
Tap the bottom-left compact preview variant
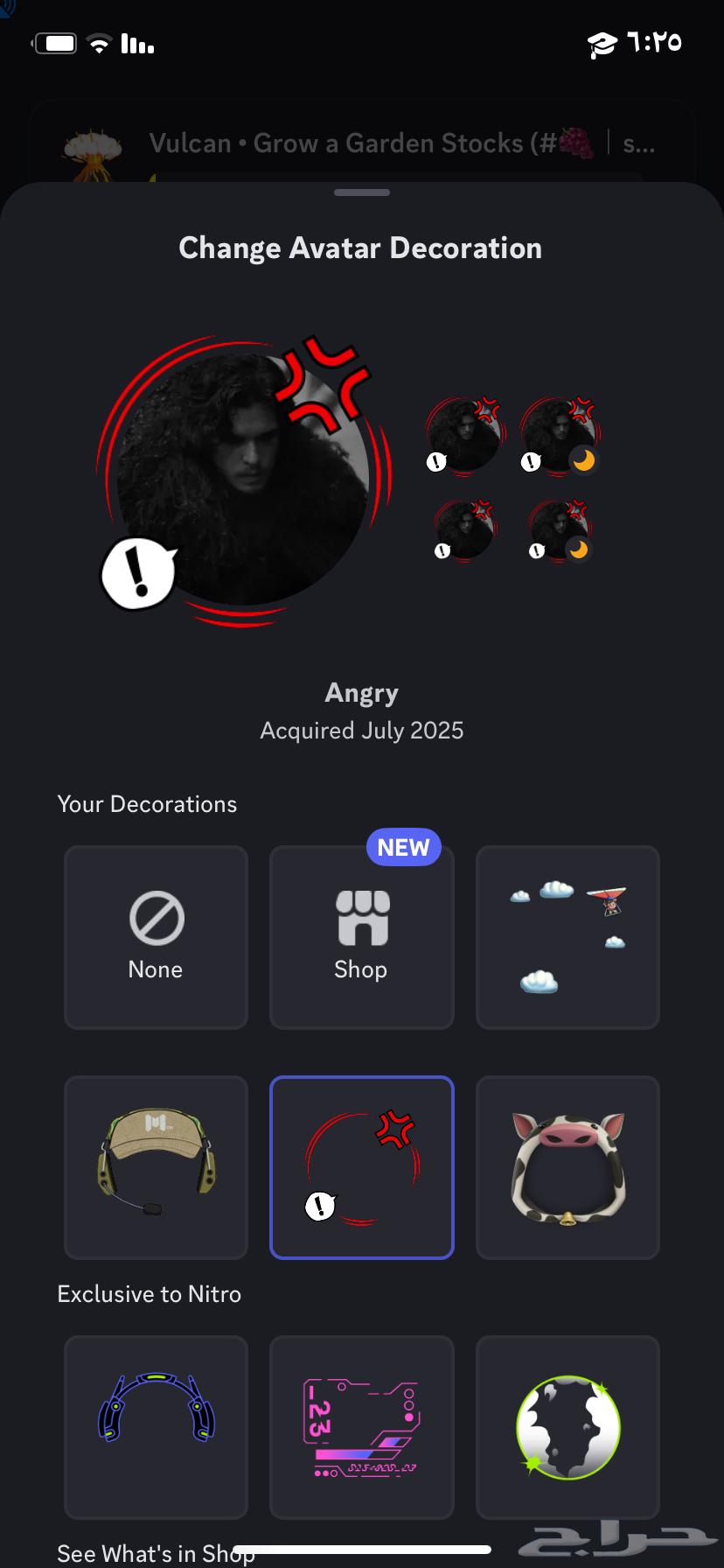click(463, 529)
